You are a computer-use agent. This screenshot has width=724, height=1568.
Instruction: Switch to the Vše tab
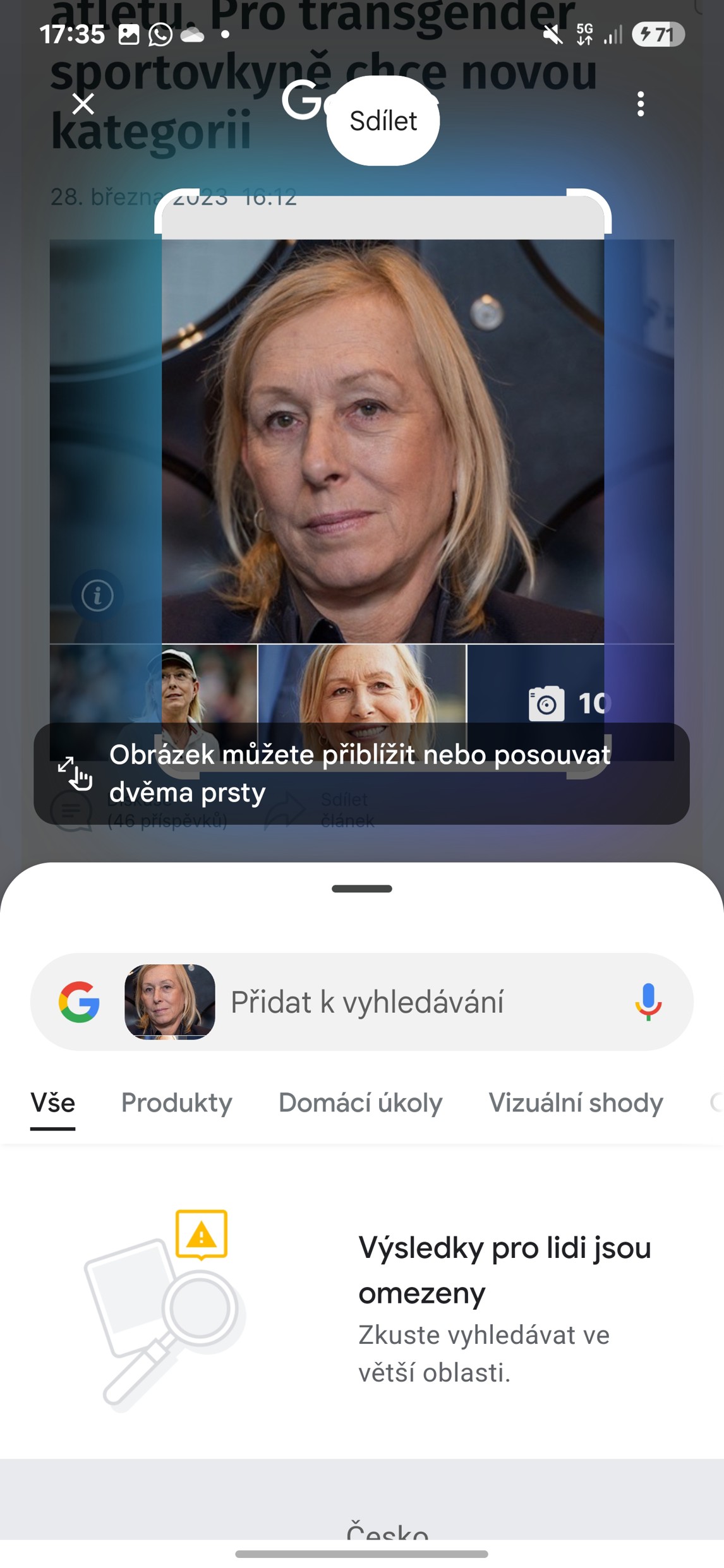(53, 1103)
